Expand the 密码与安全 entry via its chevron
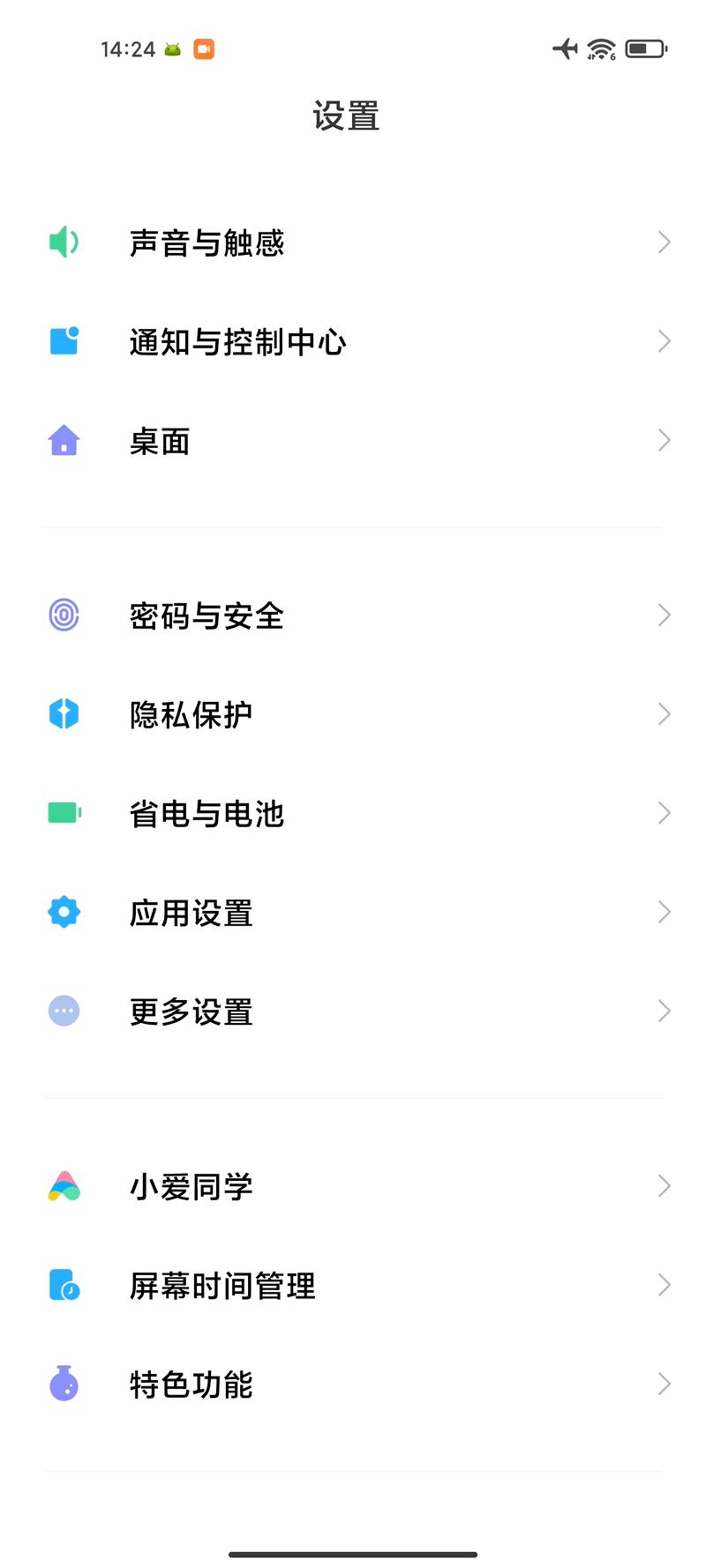 665,616
